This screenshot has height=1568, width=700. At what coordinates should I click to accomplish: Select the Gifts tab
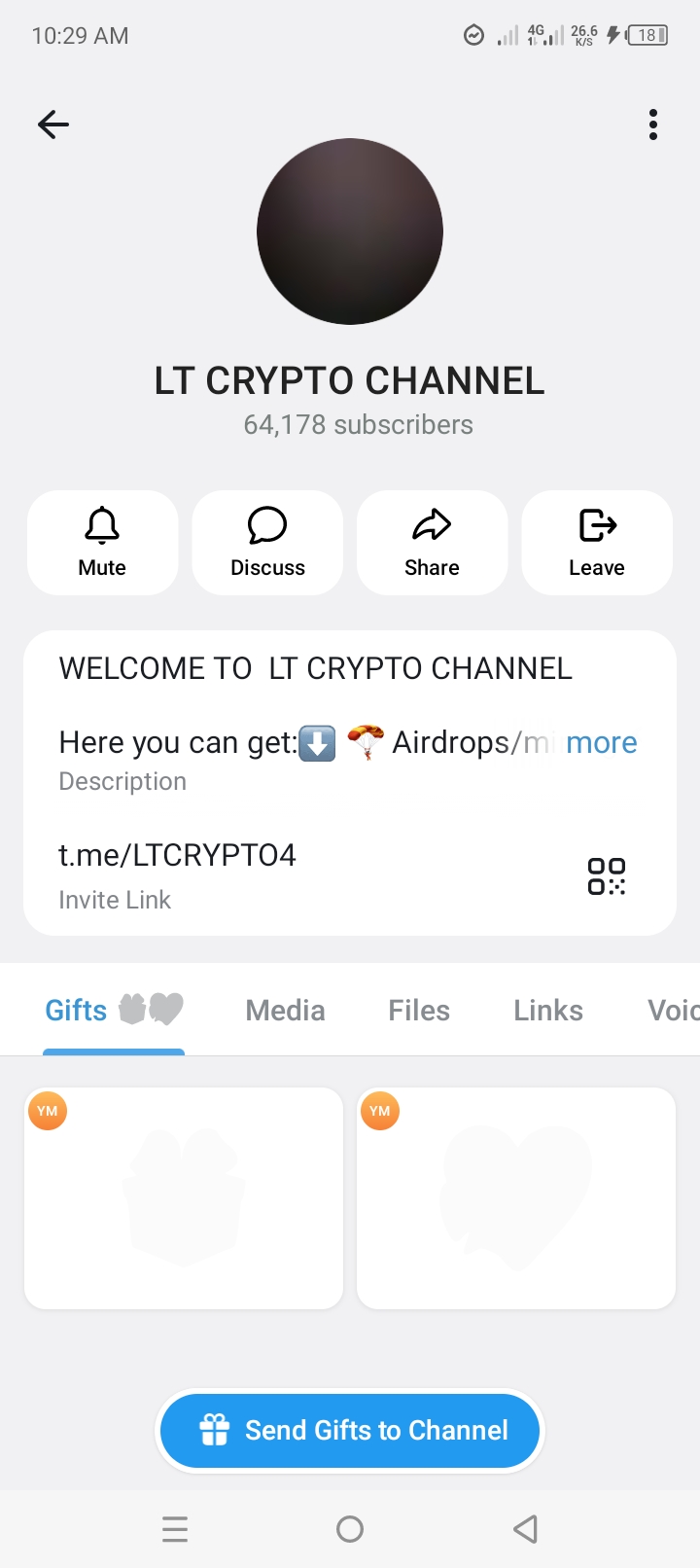[x=113, y=1011]
